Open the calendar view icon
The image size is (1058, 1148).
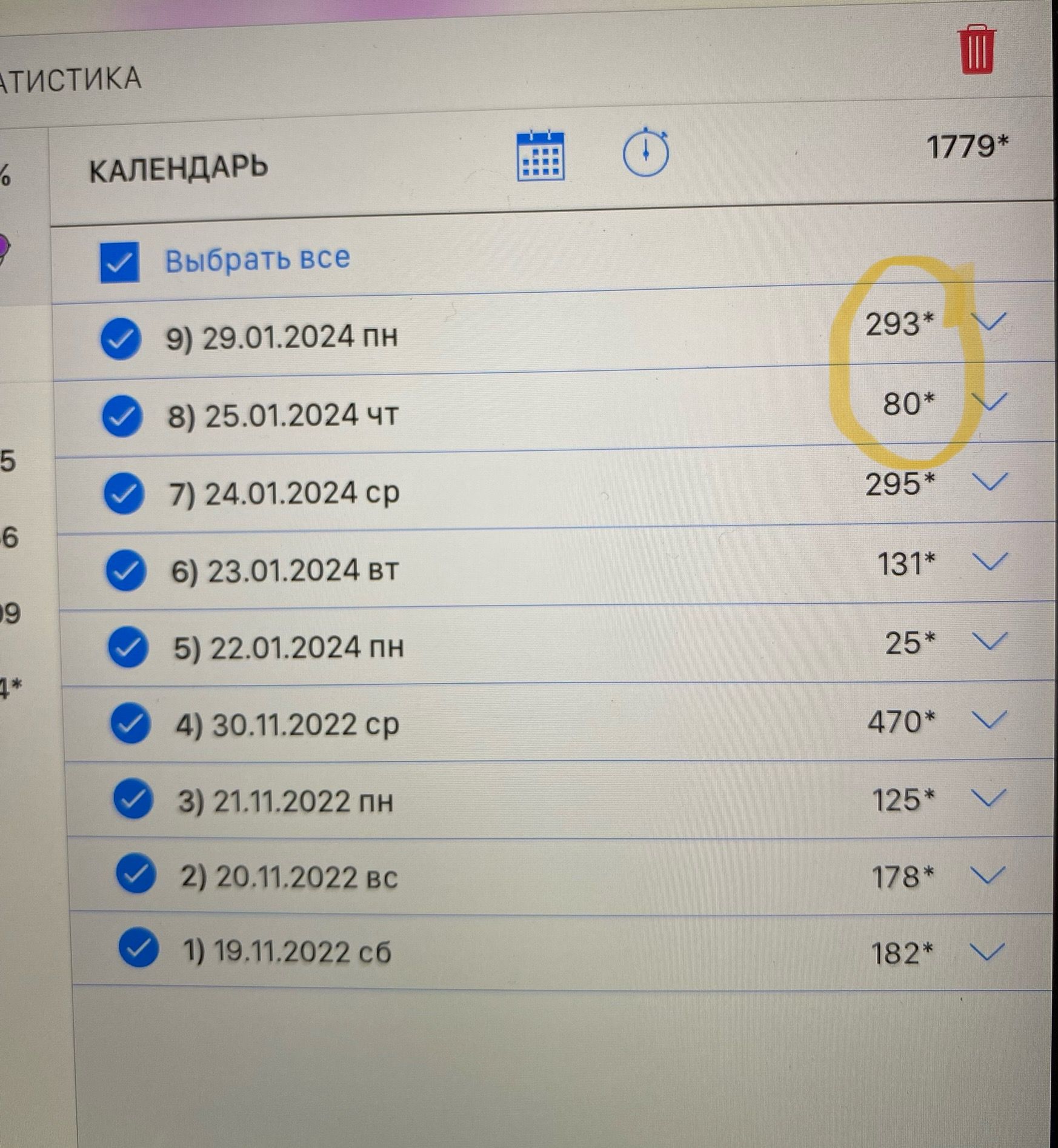pos(541,156)
